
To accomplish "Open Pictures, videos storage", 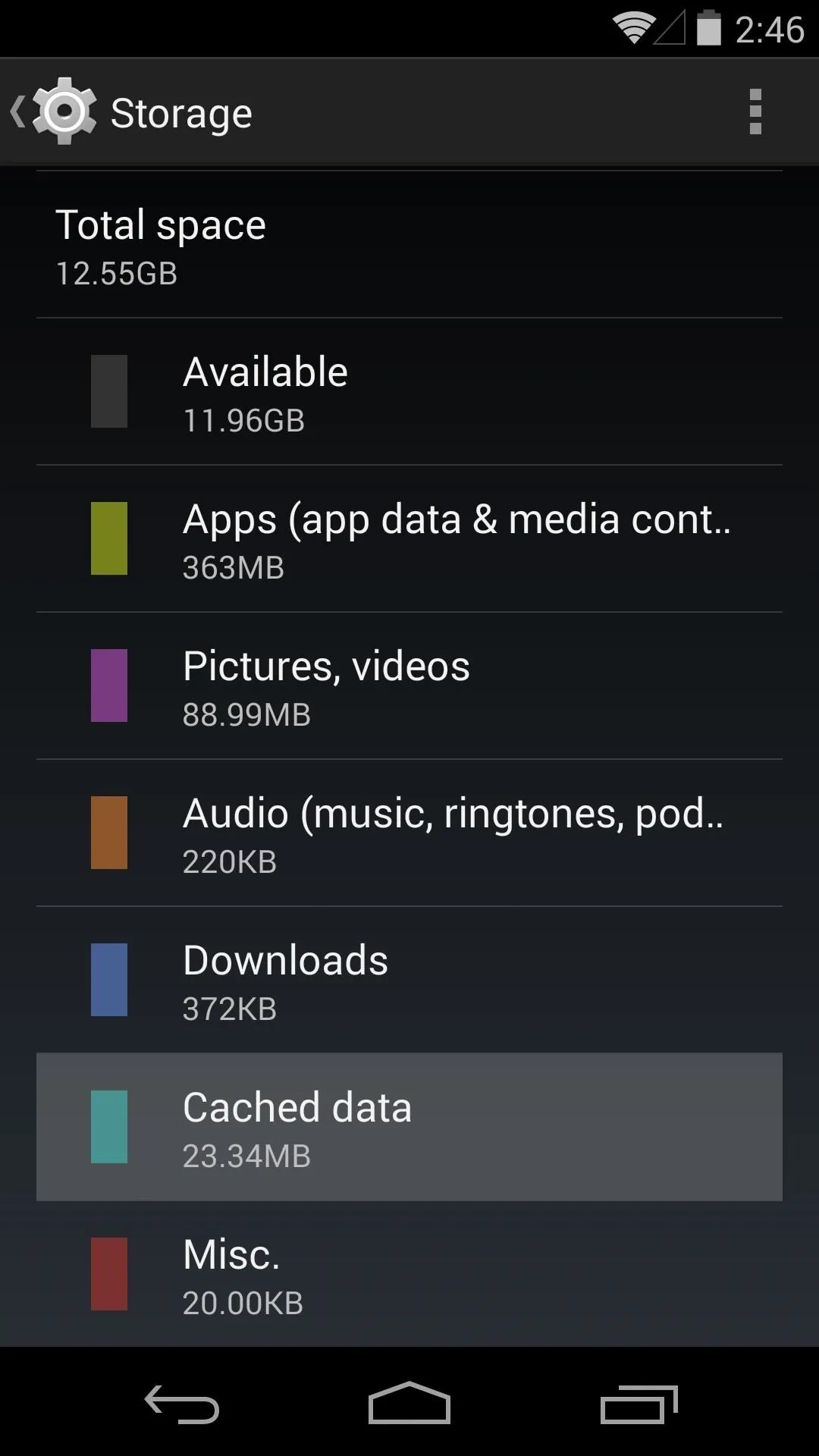I will pos(409,686).
